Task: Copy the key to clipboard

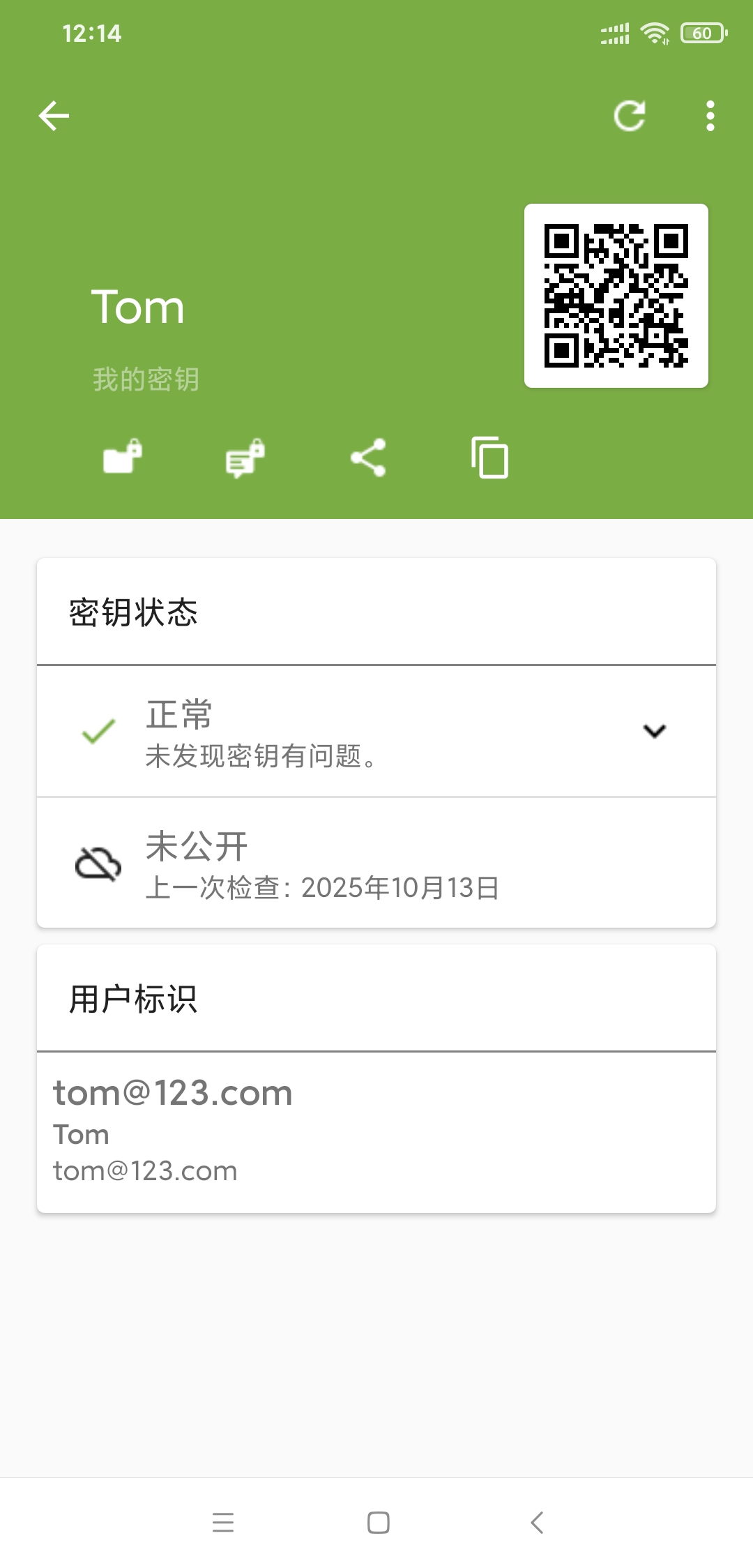Action: [x=489, y=458]
